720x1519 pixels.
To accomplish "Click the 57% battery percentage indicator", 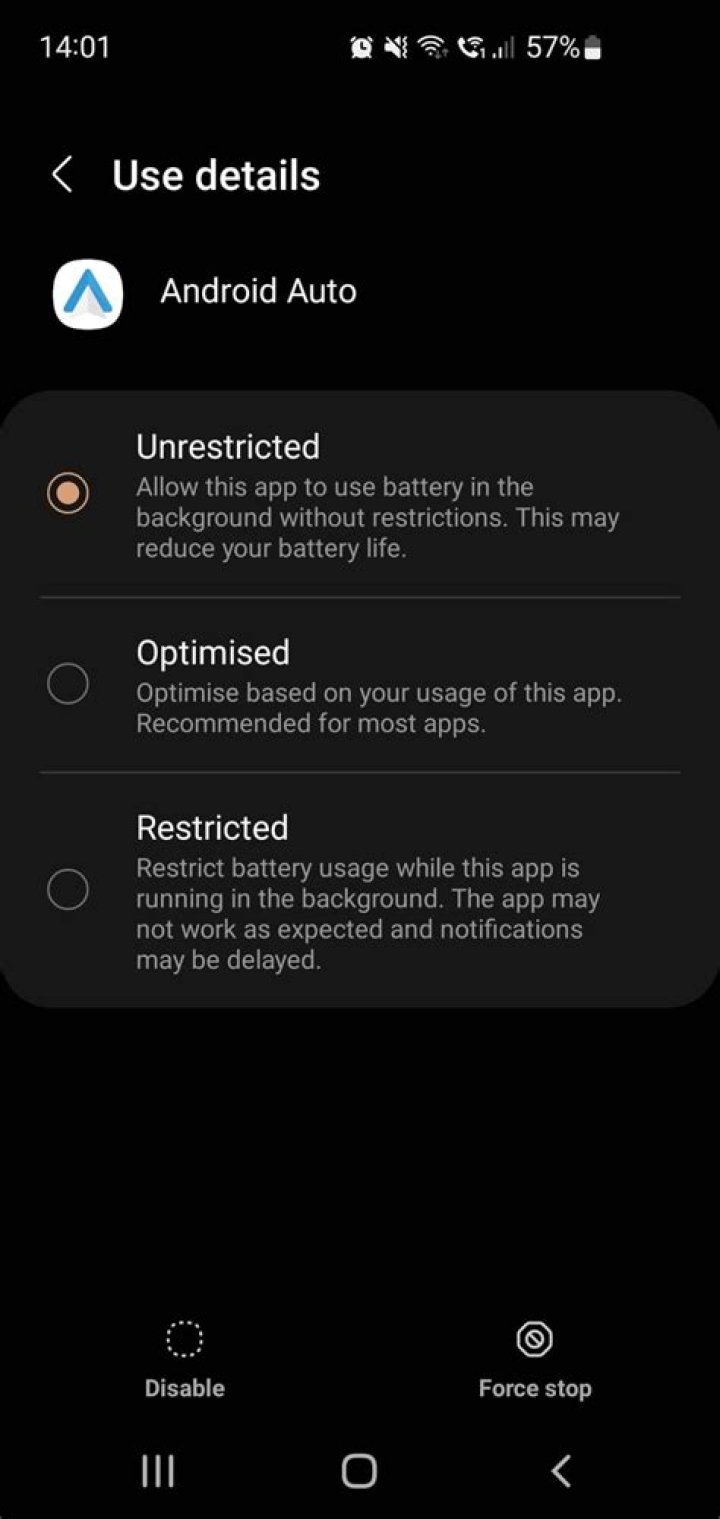I will point(551,47).
